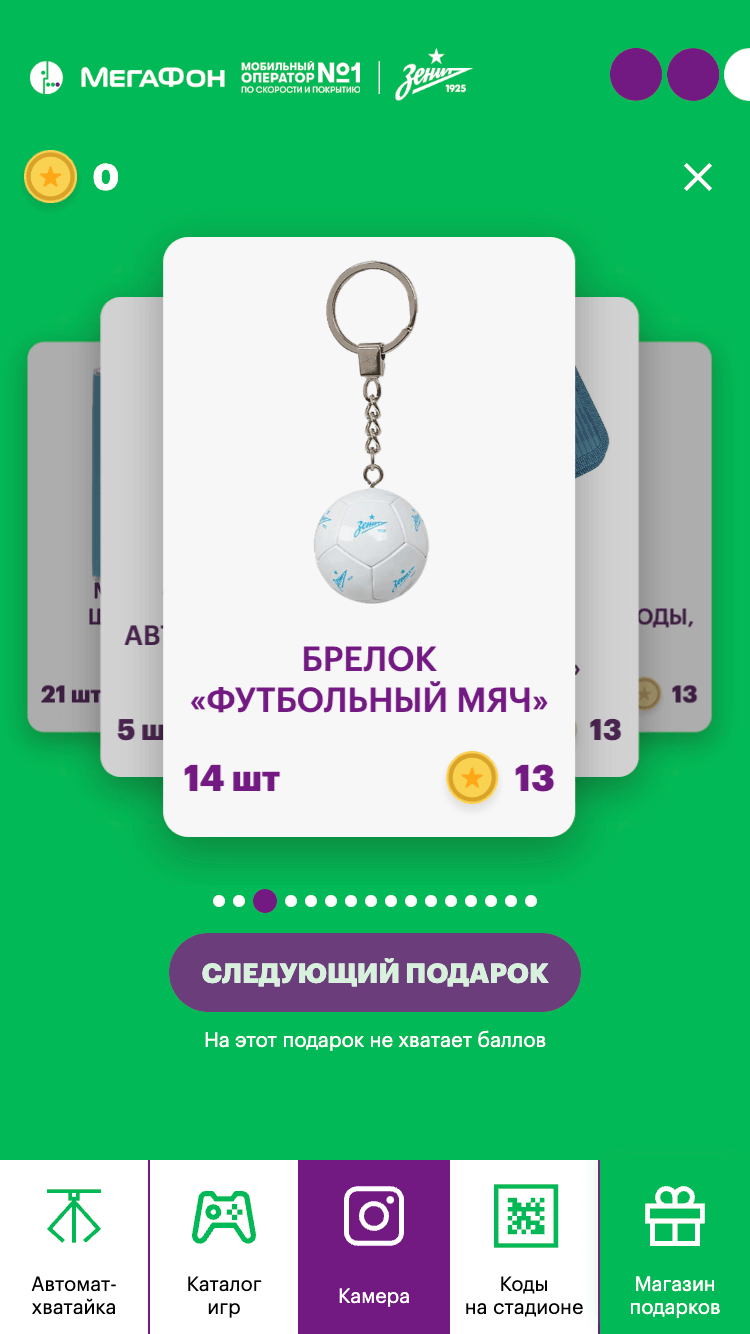This screenshot has width=750, height=1334.
Task: Open the 'Брелок «Футбольный мяч»' gift card
Action: (x=369, y=536)
